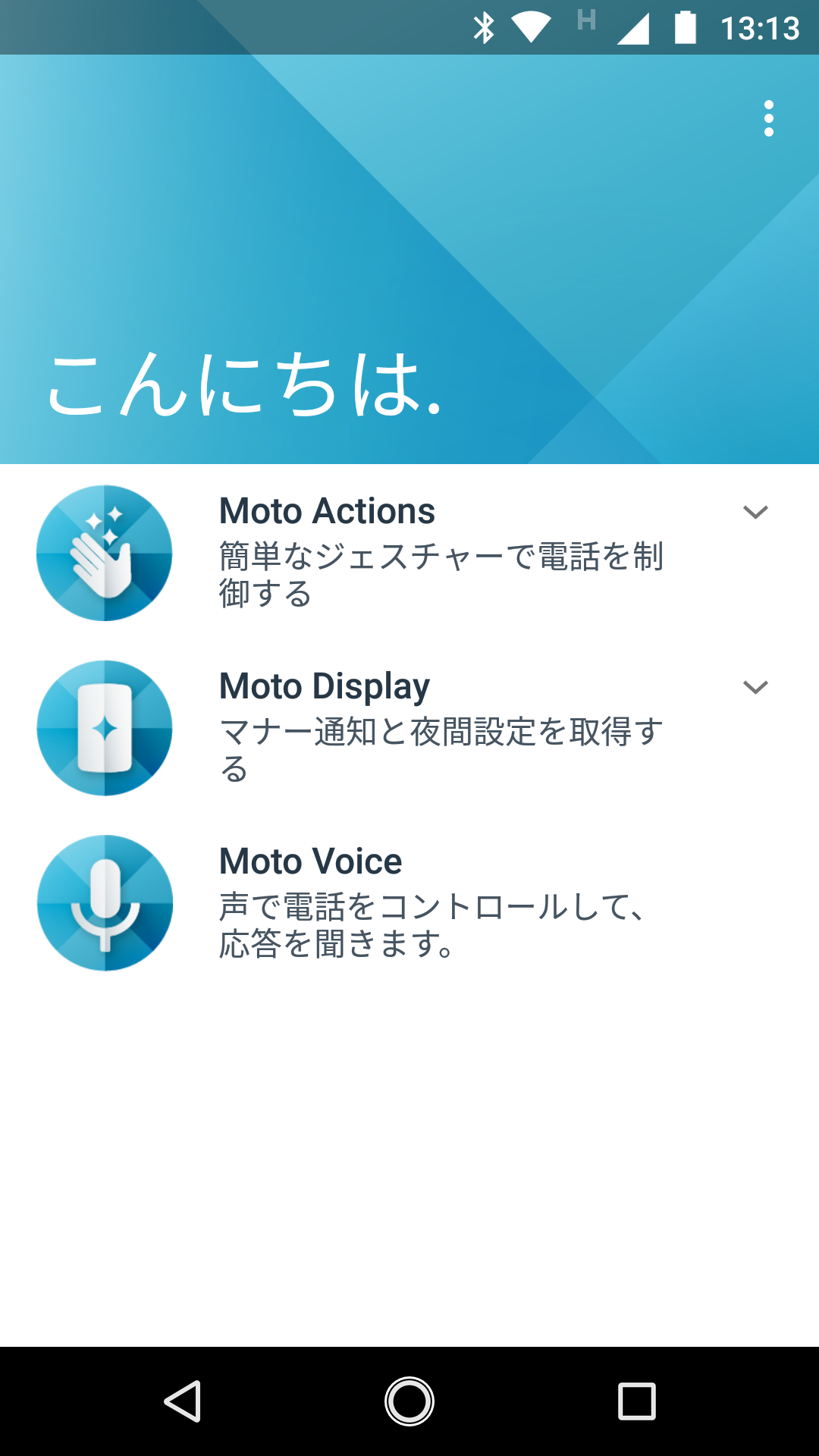The width and height of the screenshot is (819, 1456).
Task: Tap the Moto Voice microphone icon
Action: (x=104, y=902)
